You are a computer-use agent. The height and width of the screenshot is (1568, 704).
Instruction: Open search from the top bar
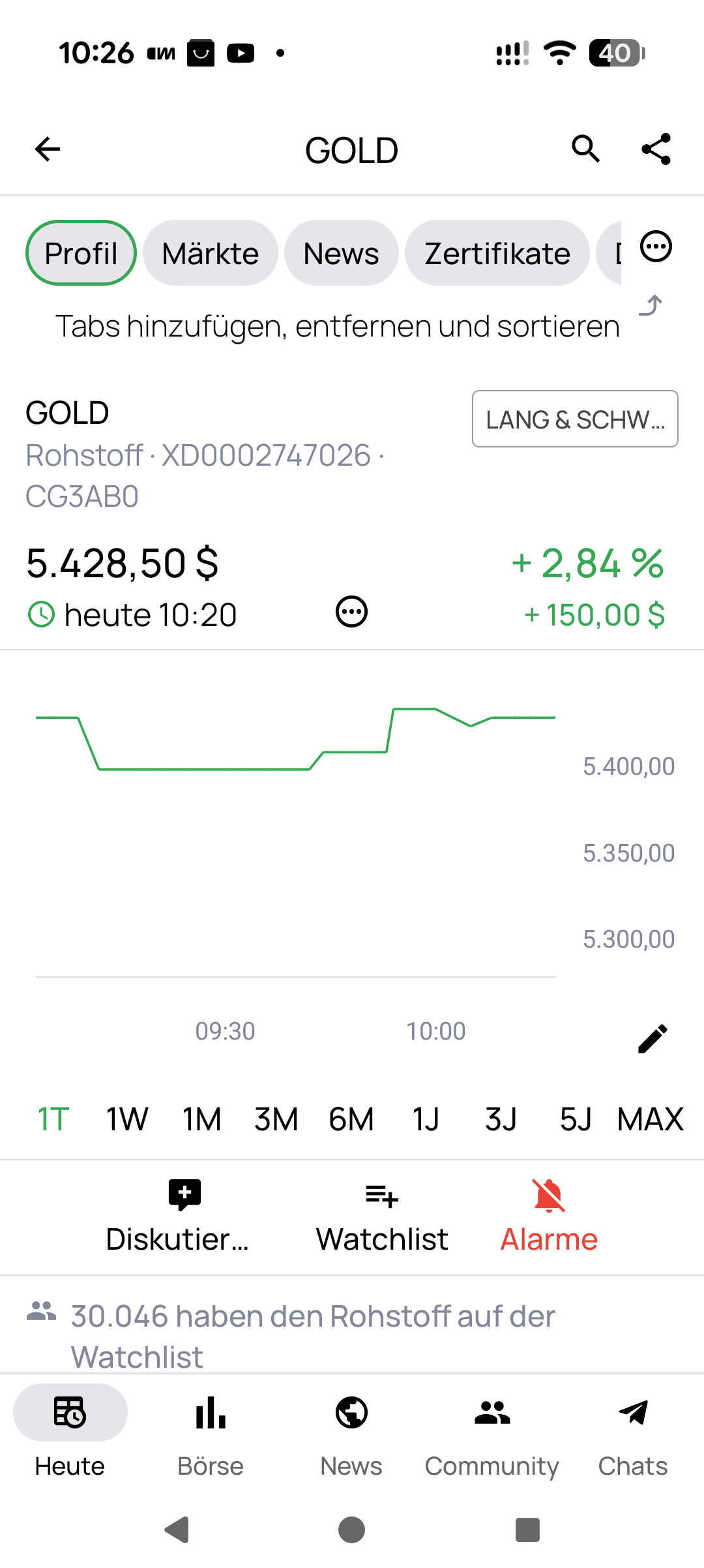click(x=585, y=149)
